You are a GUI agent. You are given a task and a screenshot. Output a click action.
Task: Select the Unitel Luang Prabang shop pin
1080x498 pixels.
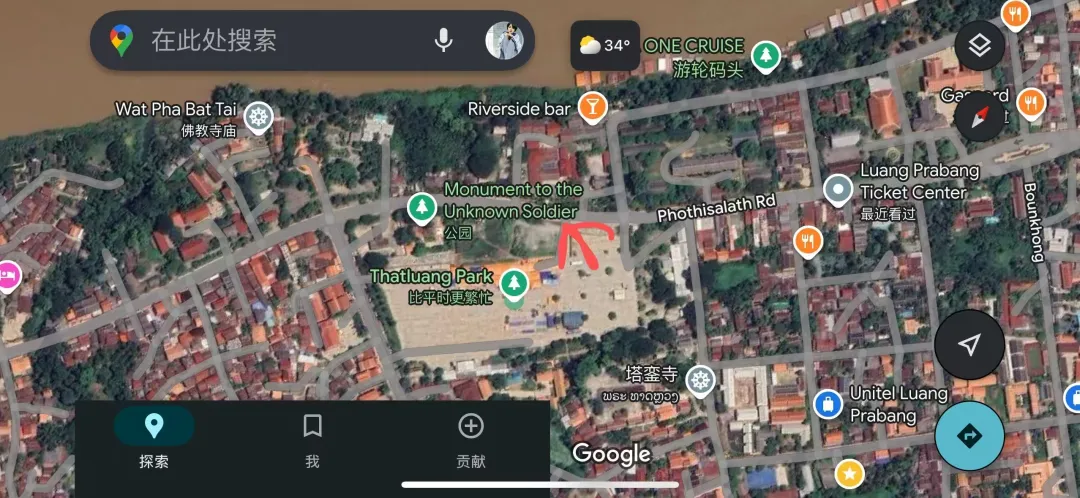(x=826, y=403)
